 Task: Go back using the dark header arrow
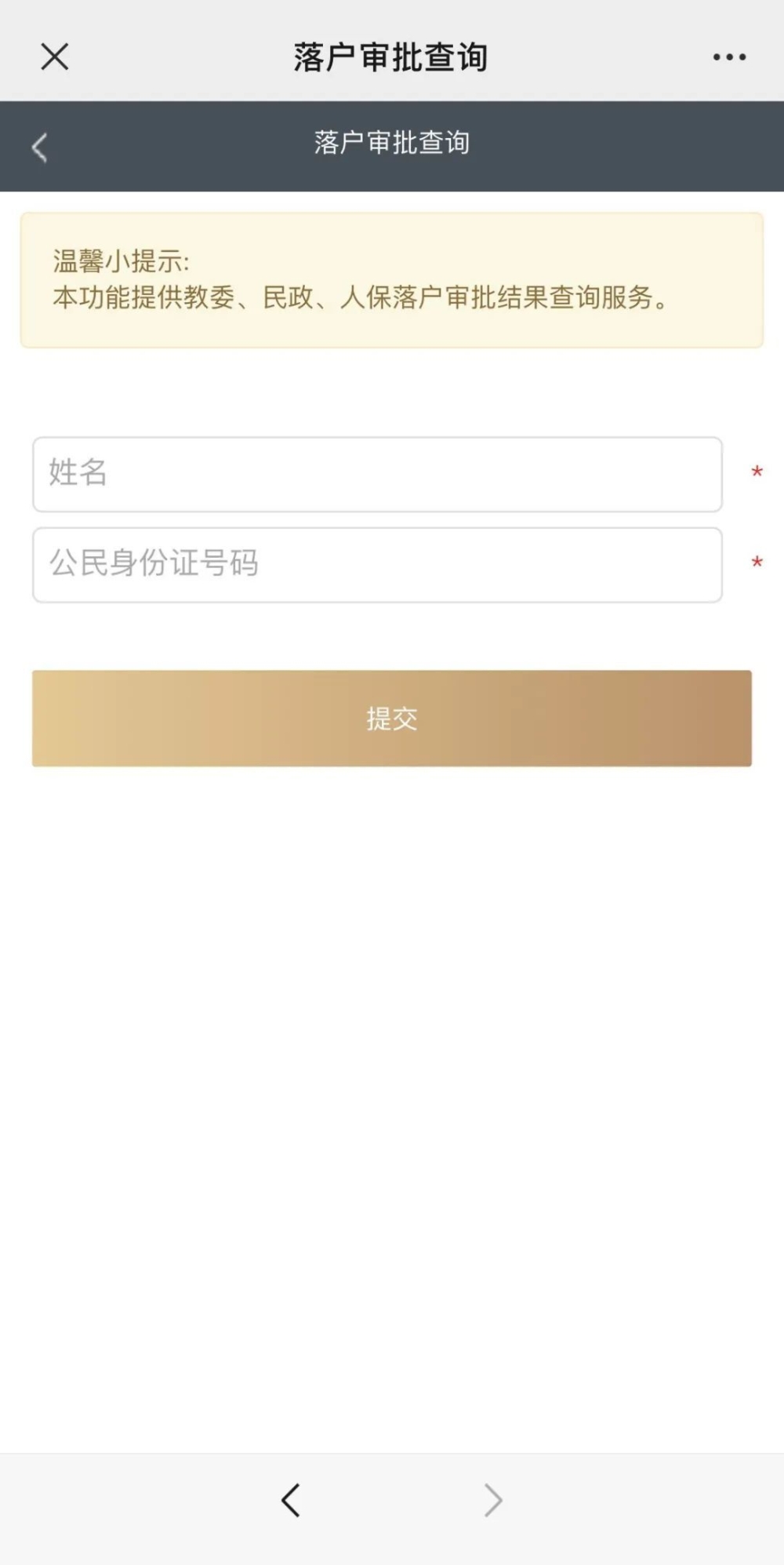pos(39,147)
